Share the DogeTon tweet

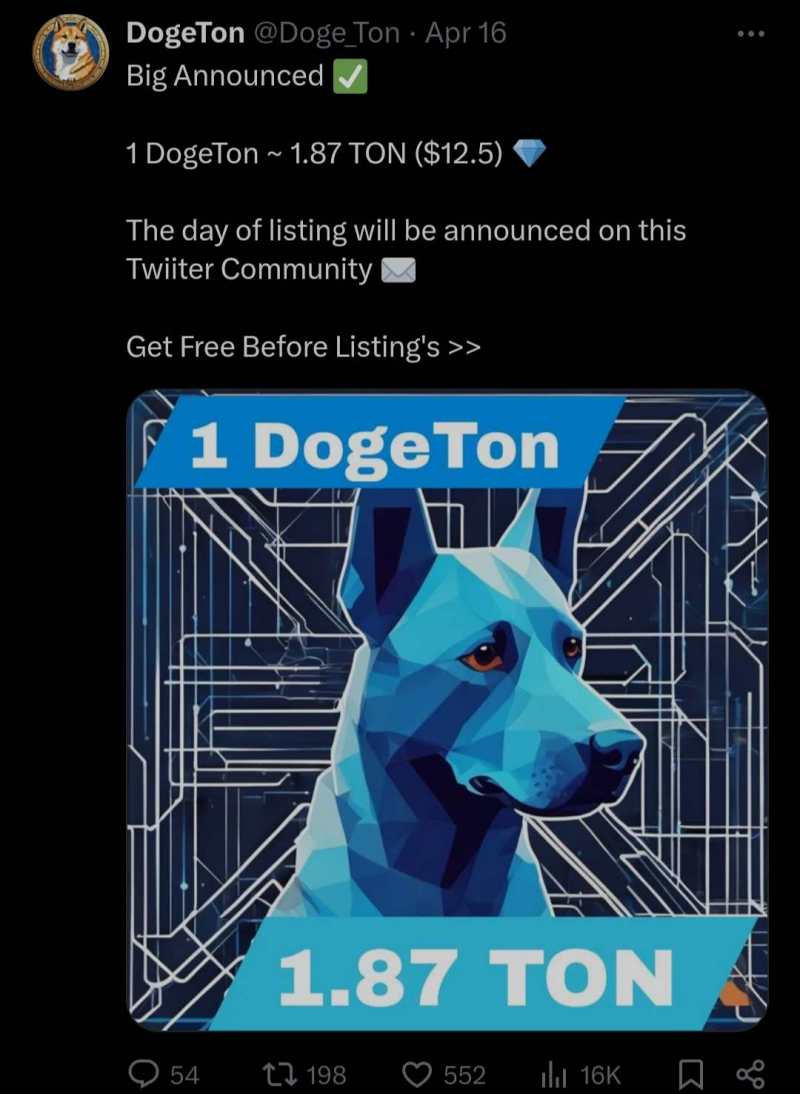(750, 1074)
